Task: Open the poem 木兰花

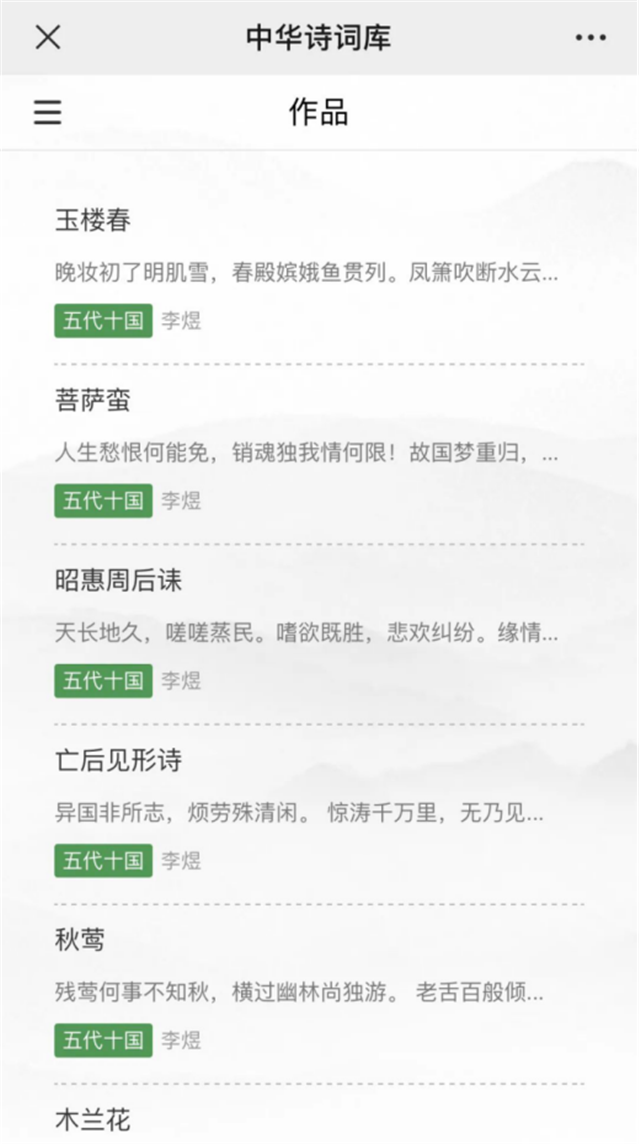Action: point(93,1118)
